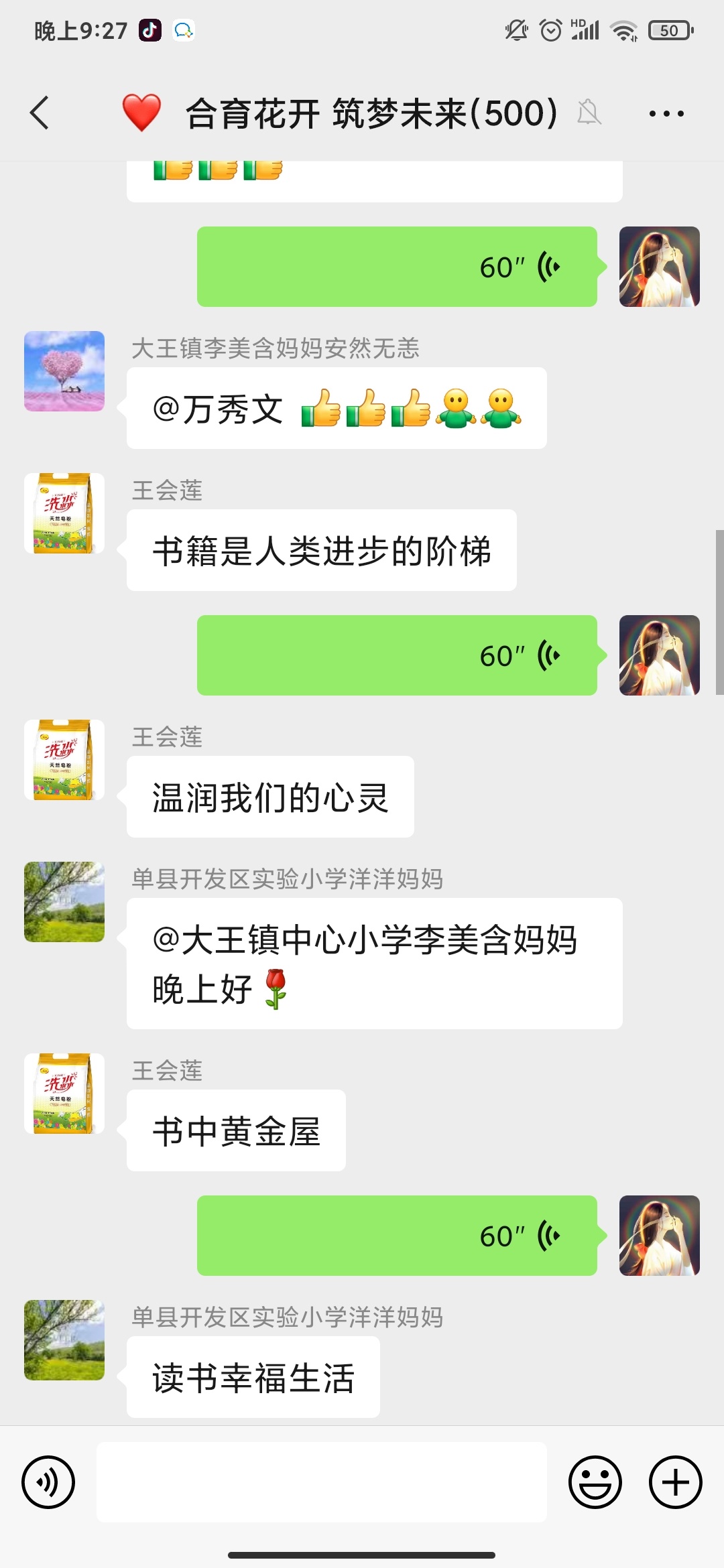Open 单县开发区实验小学洋洋妈妈's landscape avatar
The width and height of the screenshot is (724, 1568).
pyautogui.click(x=64, y=901)
